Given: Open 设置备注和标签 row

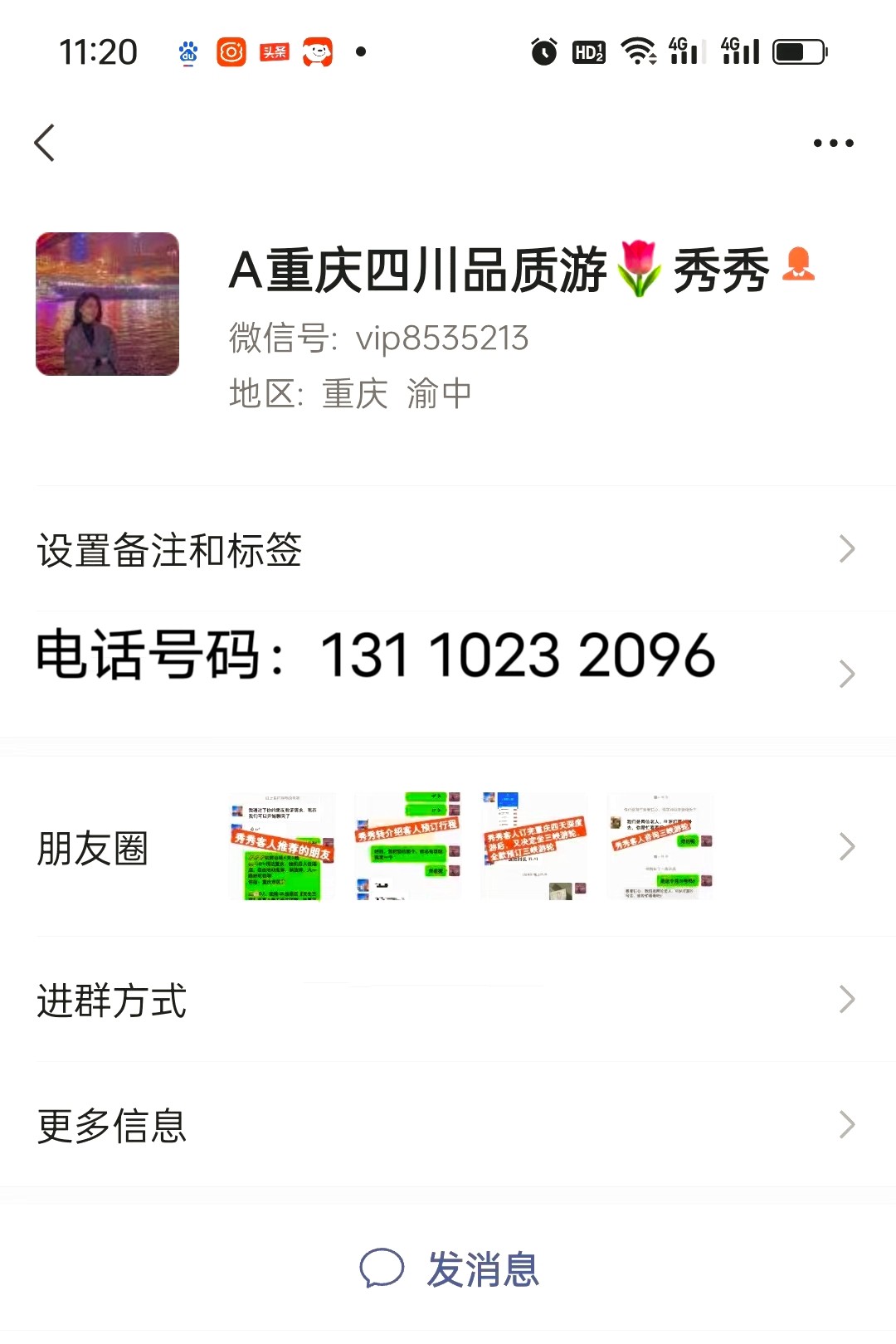Looking at the screenshot, I should point(448,549).
